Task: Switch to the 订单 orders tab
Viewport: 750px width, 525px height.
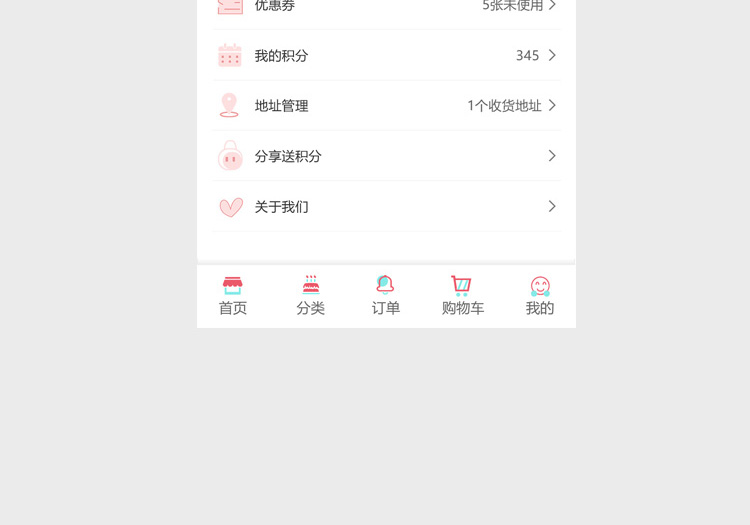Action: [386, 296]
